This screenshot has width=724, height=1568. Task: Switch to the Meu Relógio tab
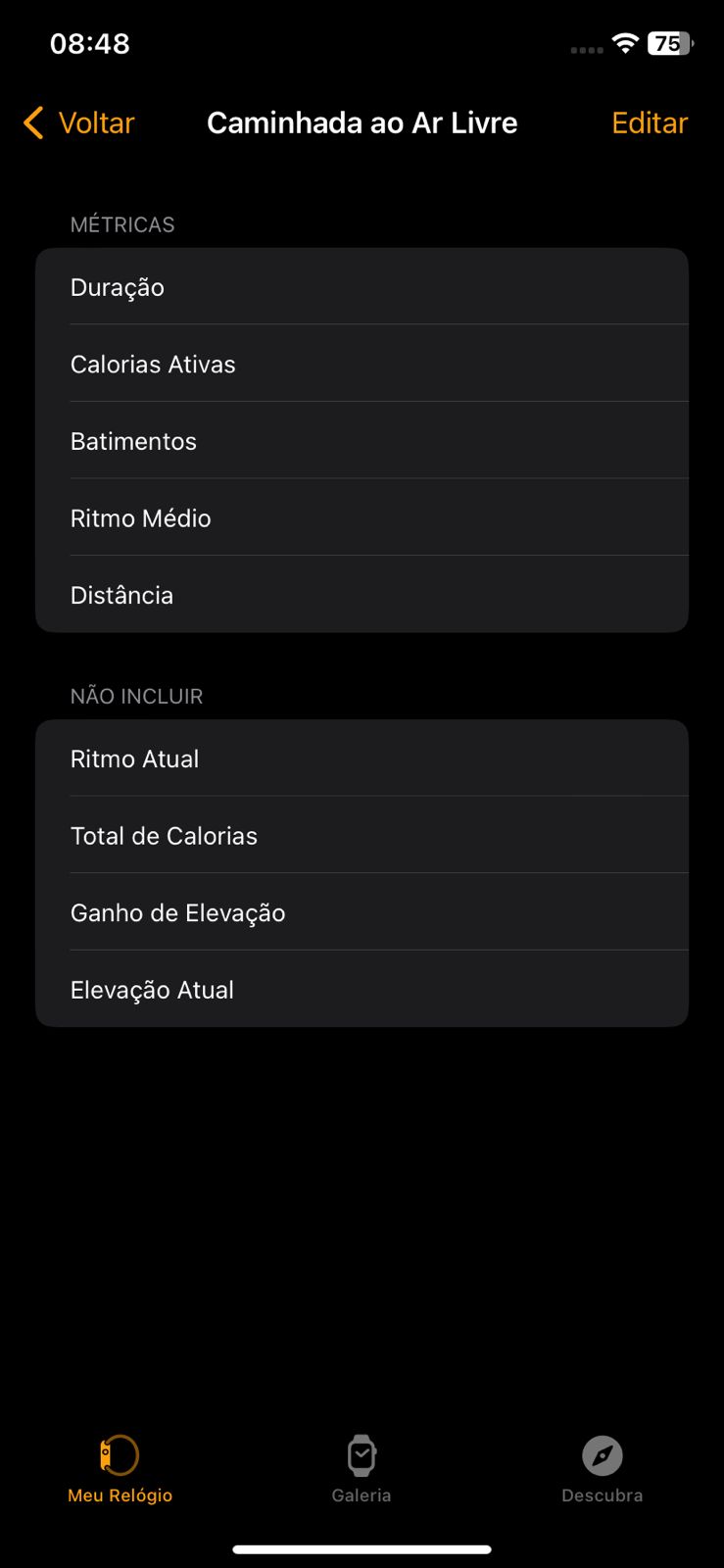[x=120, y=1468]
